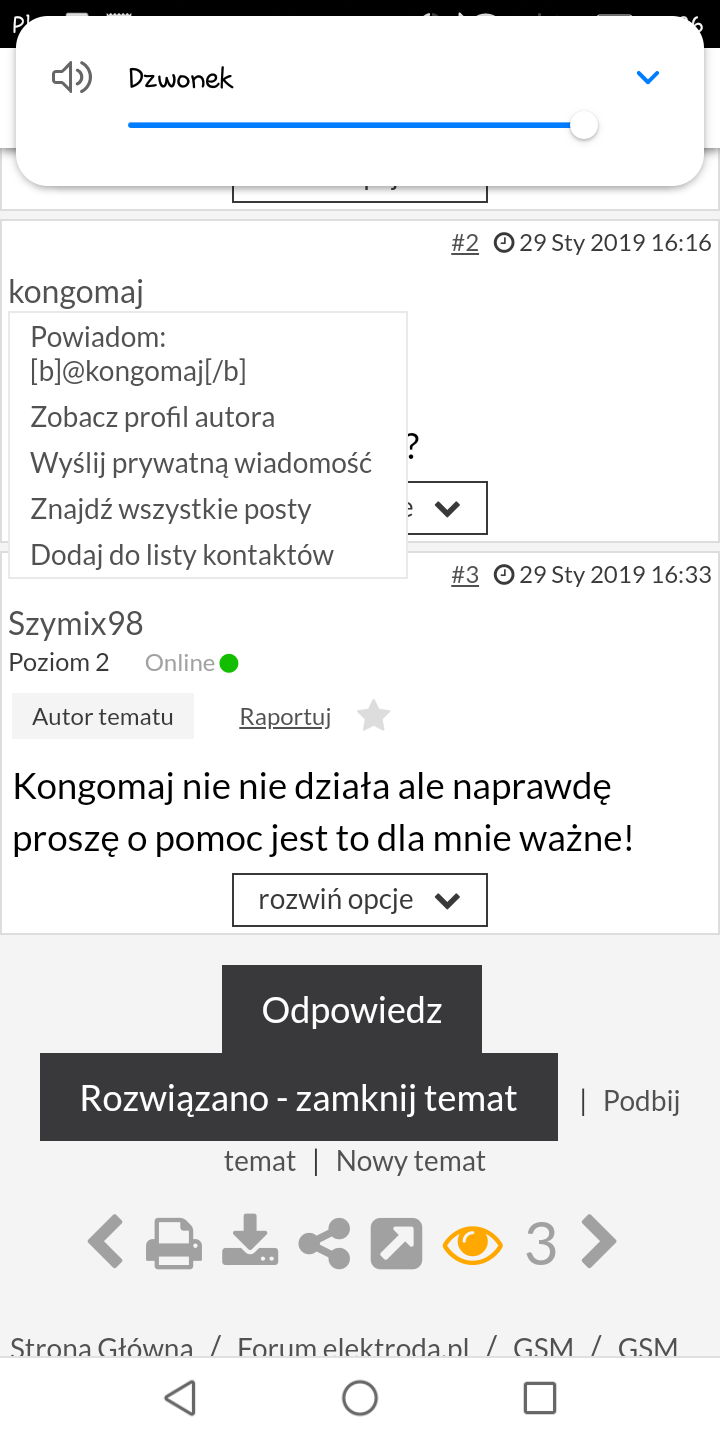Go back using system navigation
Viewport: 720px width, 1440px height.
point(180,1398)
